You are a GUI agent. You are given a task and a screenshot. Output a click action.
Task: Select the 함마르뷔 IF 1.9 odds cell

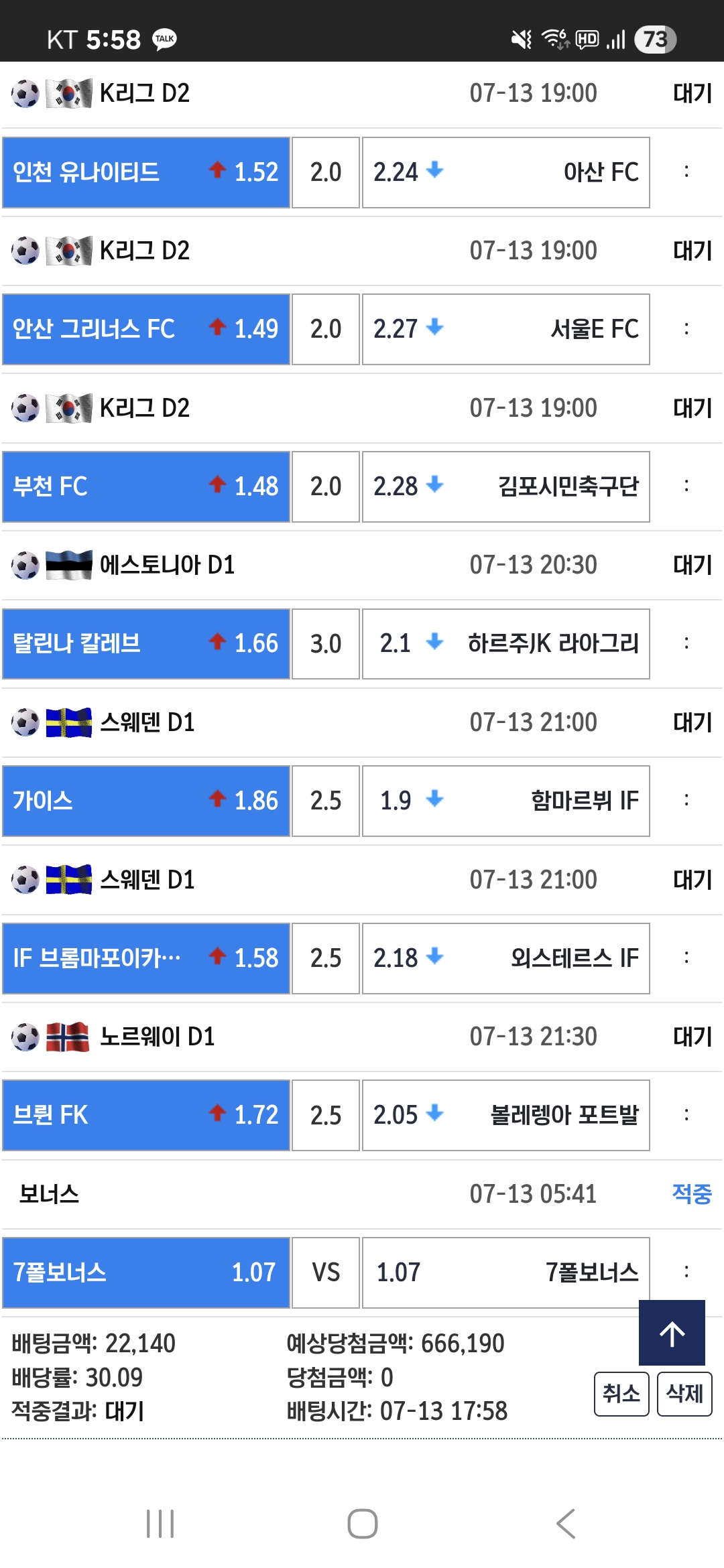506,801
